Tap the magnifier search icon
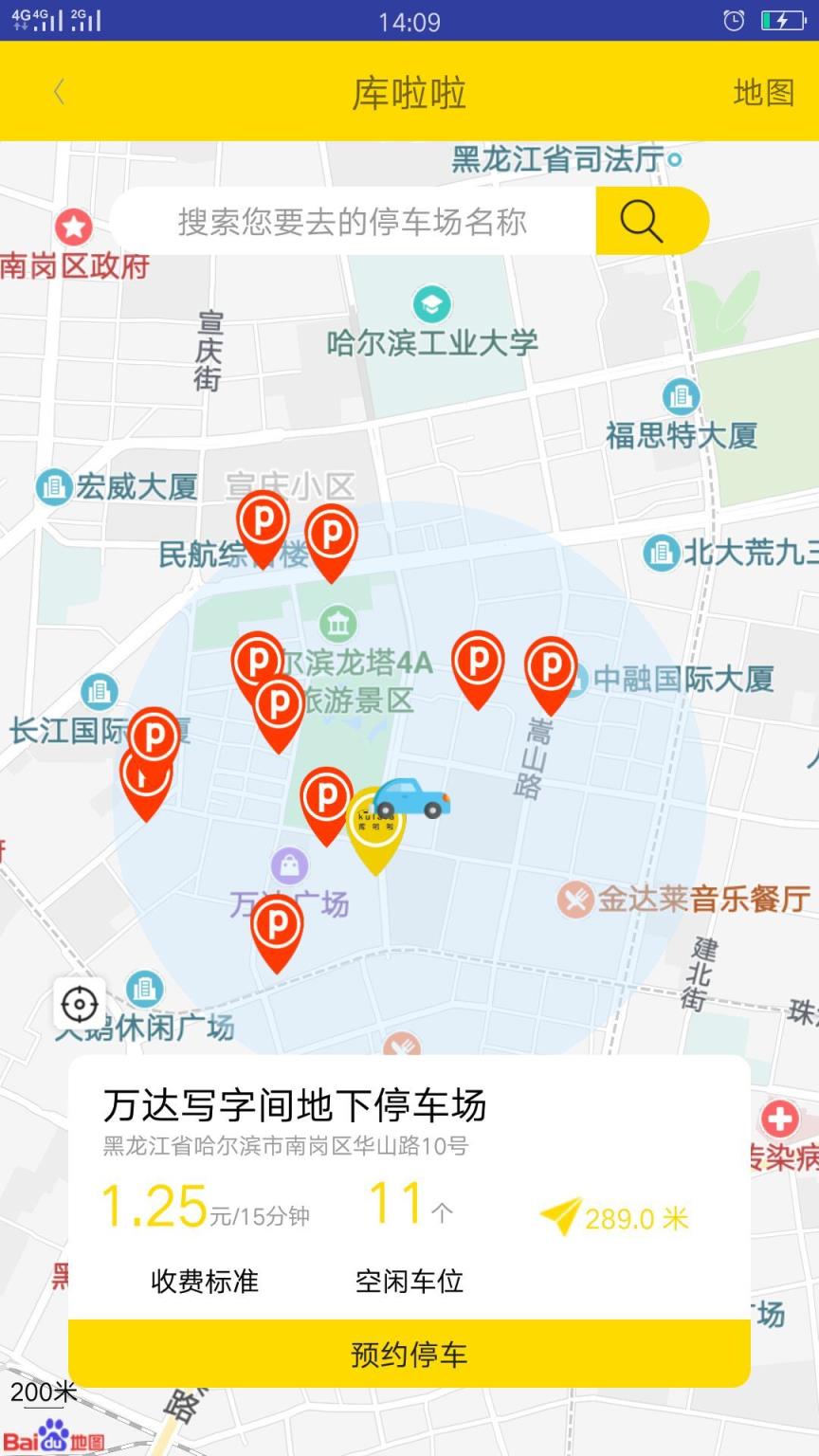The width and height of the screenshot is (819, 1456). pyautogui.click(x=642, y=221)
